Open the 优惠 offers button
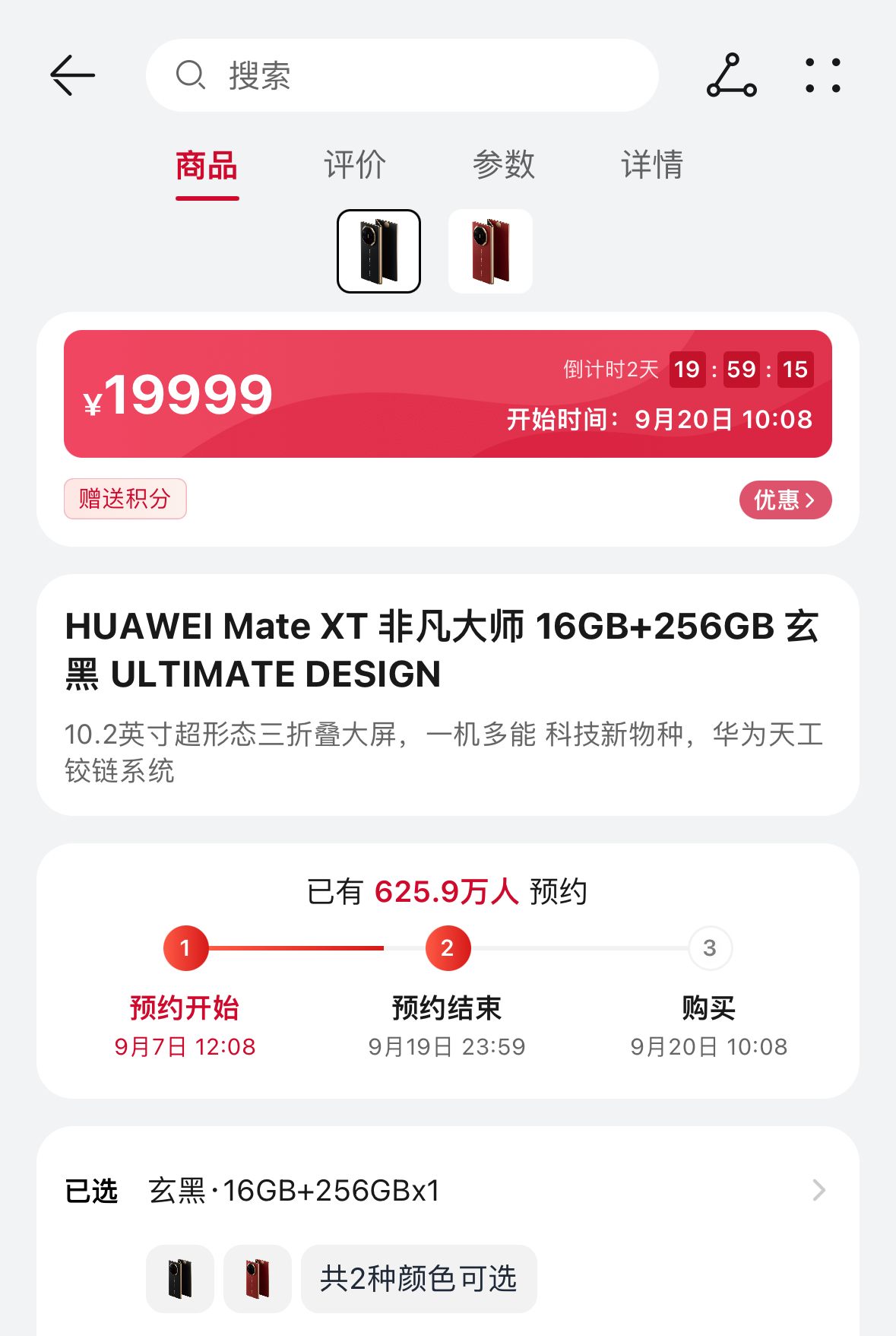This screenshot has height=1336, width=896. pos(785,500)
